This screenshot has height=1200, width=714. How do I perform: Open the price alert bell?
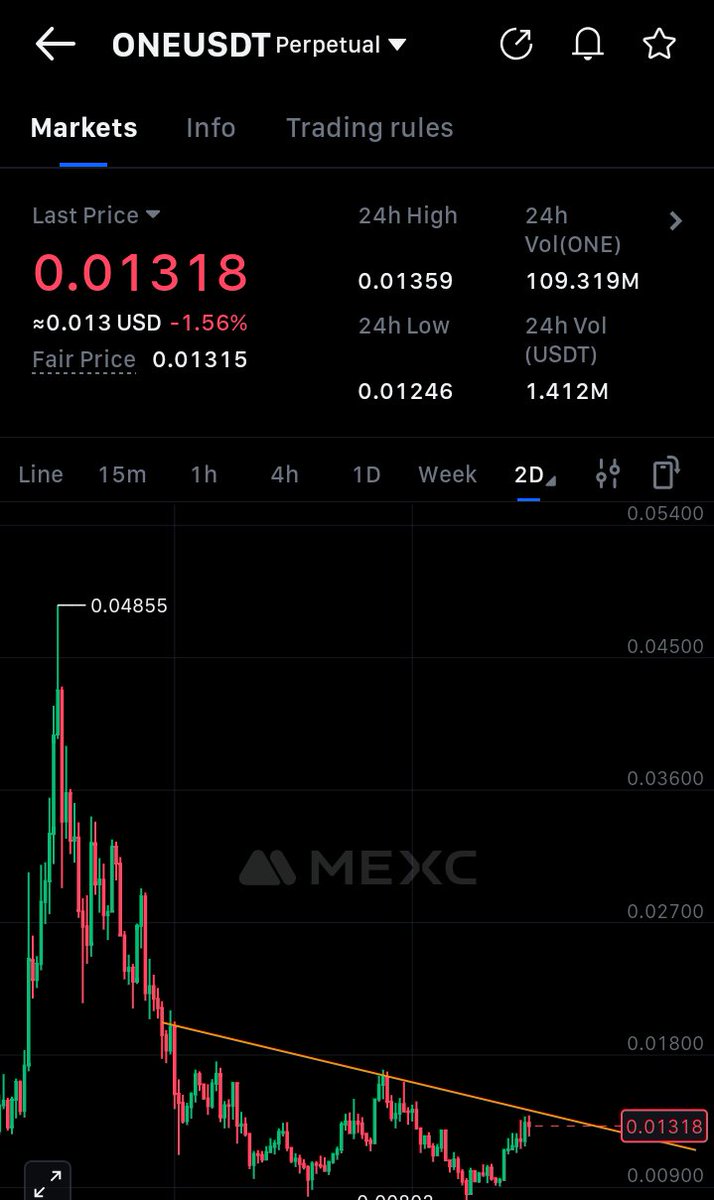(x=587, y=44)
